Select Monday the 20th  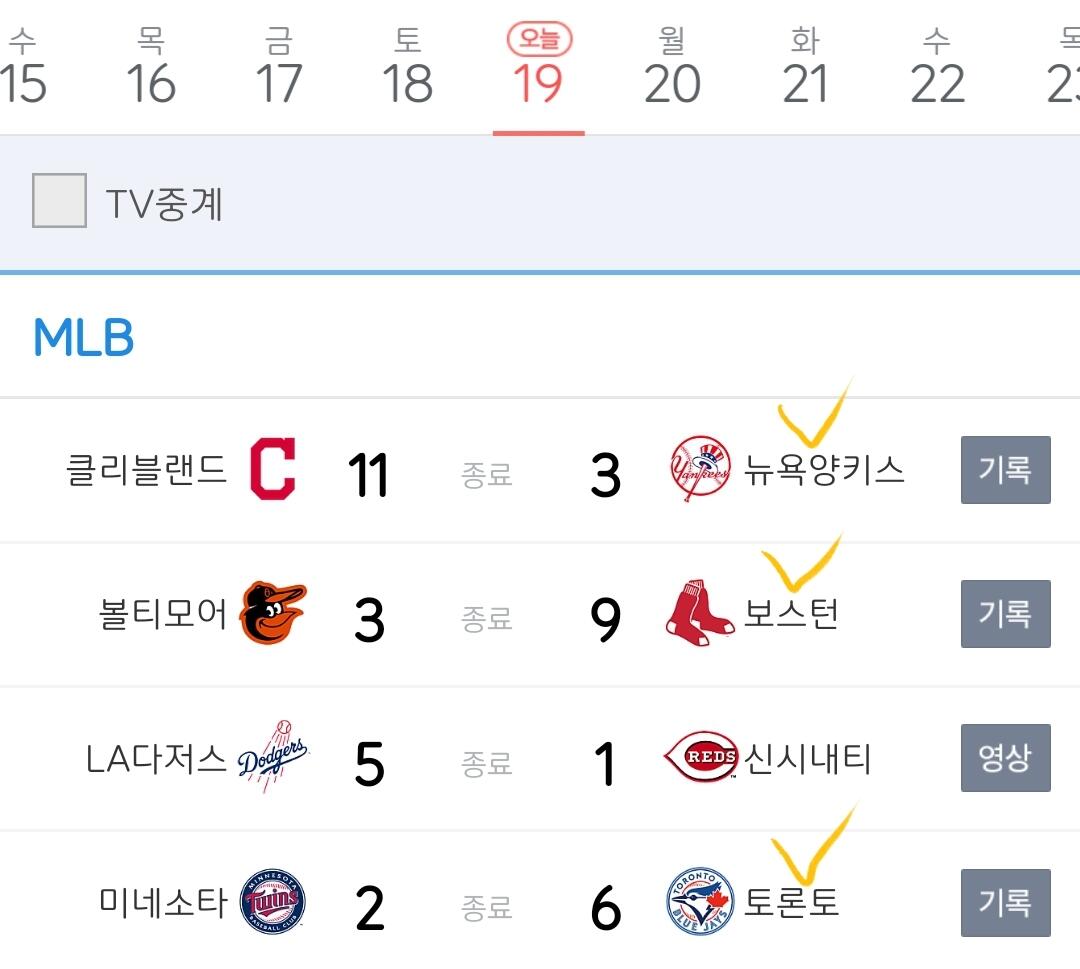tap(671, 68)
